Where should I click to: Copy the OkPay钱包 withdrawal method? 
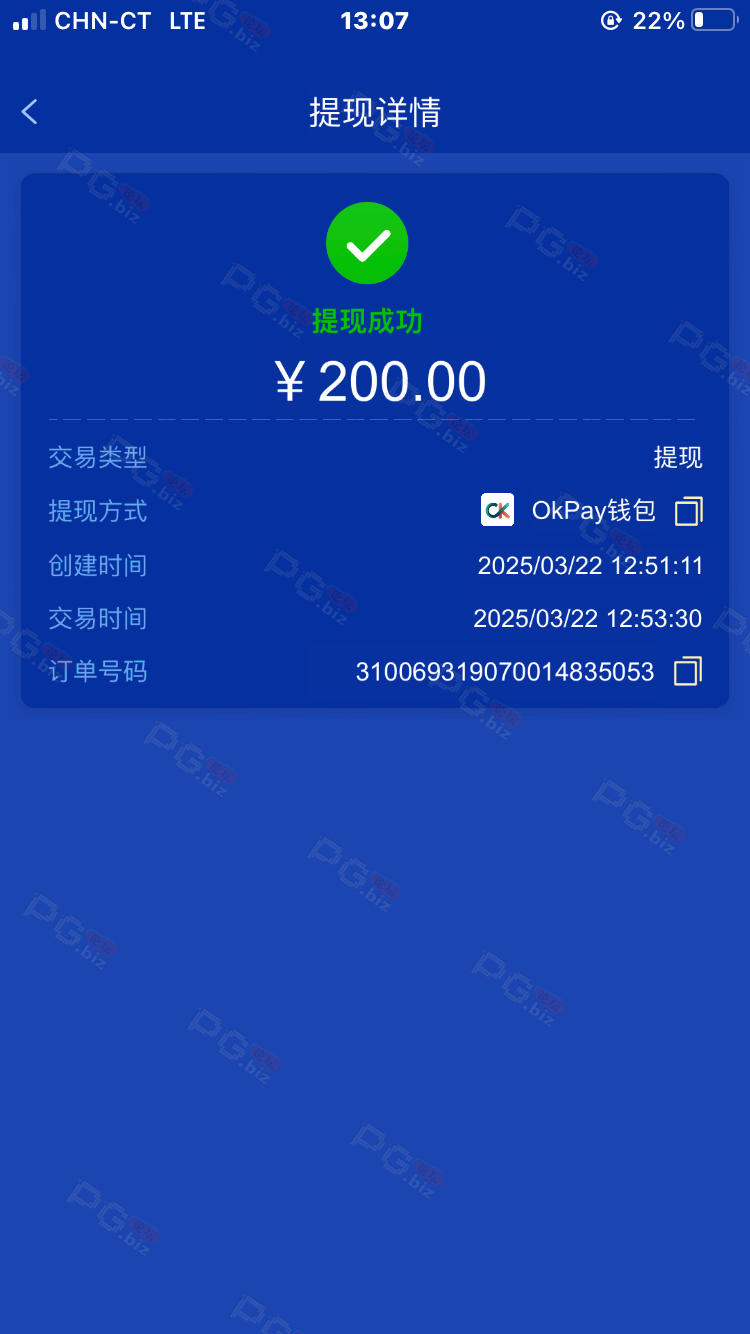pyautogui.click(x=689, y=511)
